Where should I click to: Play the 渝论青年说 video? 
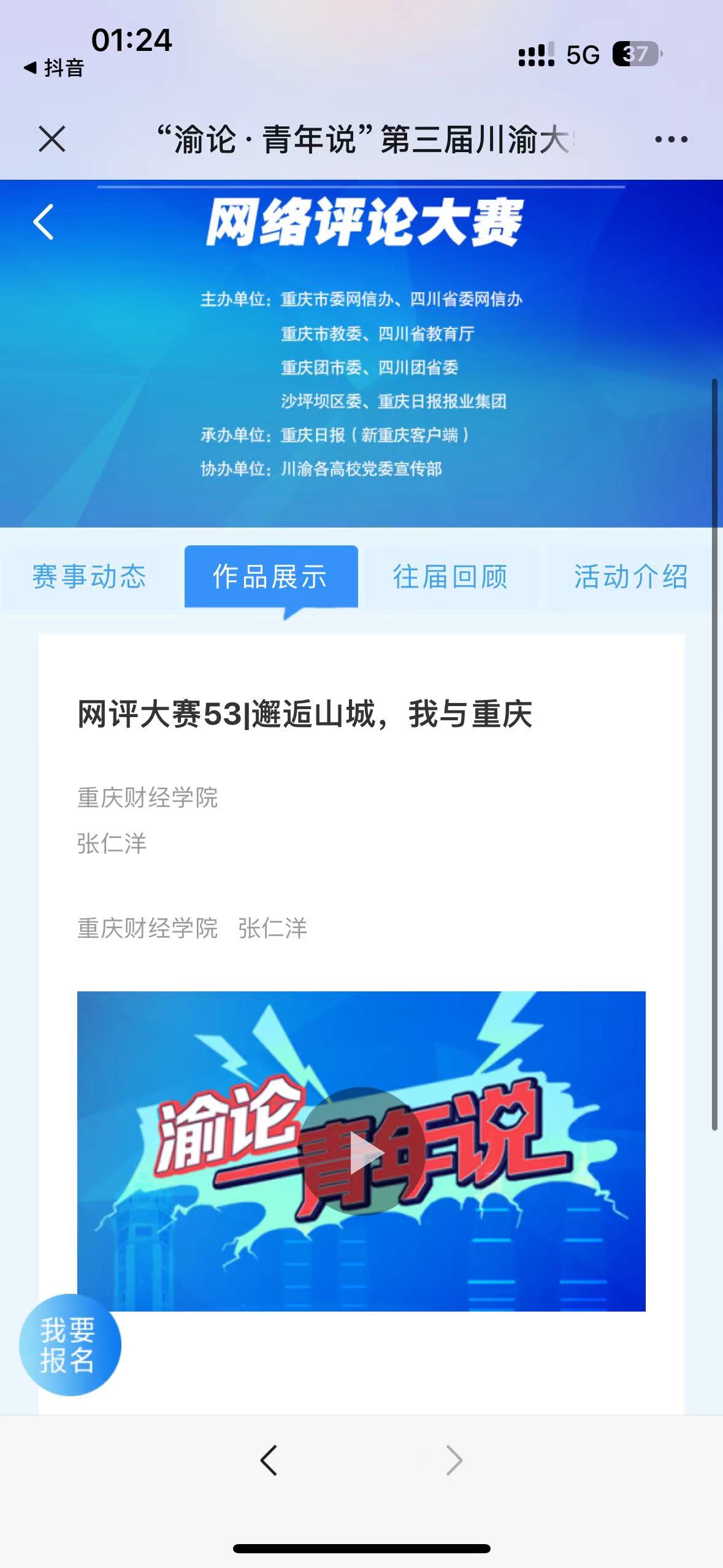[361, 1151]
